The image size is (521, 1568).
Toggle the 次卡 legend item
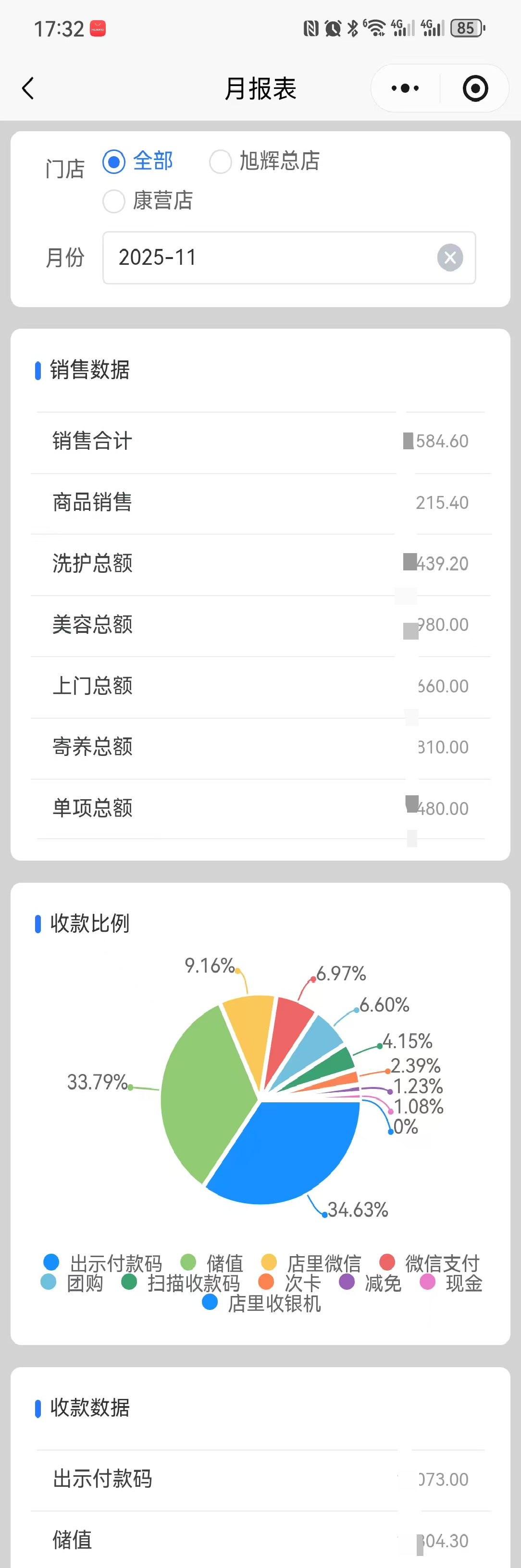(290, 1283)
